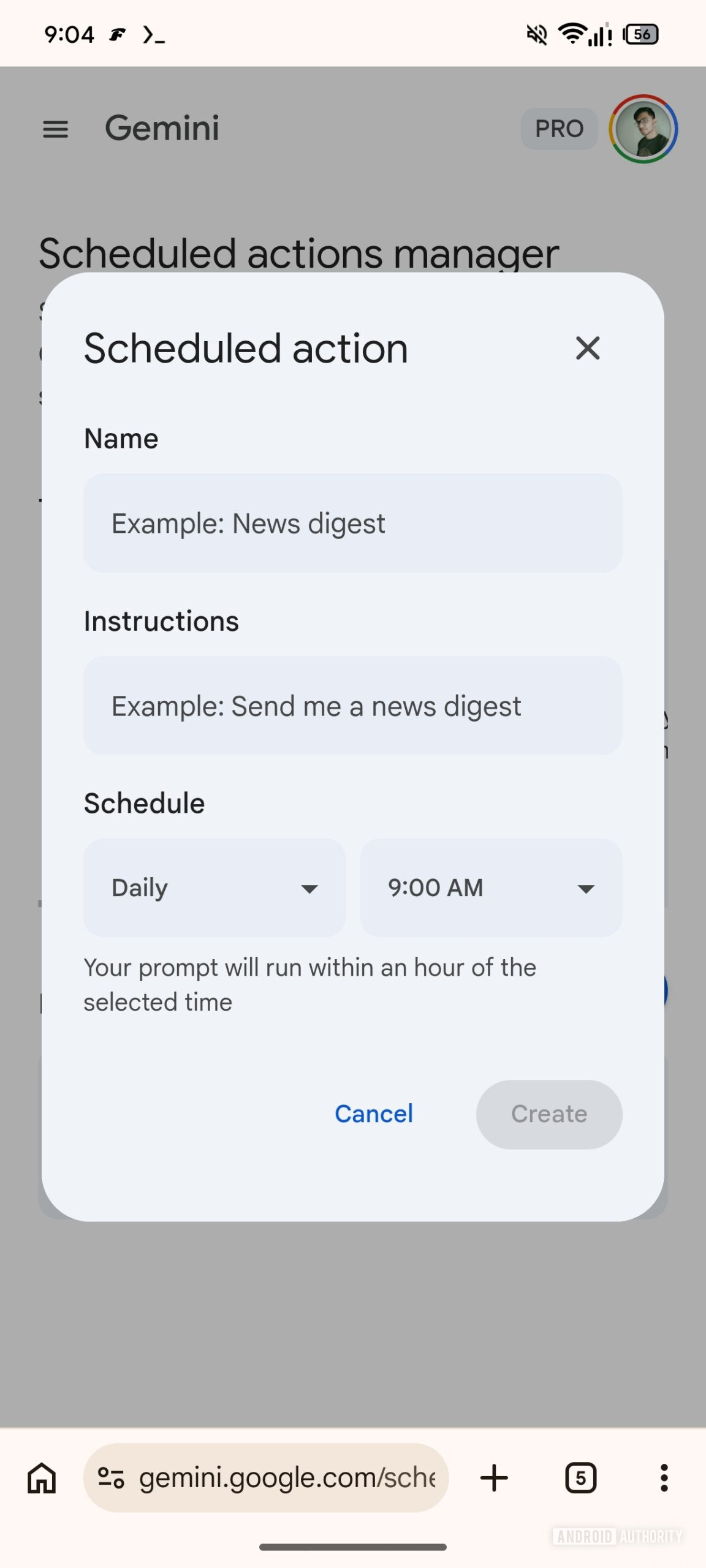Expand the schedule frequency chevron
This screenshot has height=1568, width=706.
pyautogui.click(x=311, y=888)
